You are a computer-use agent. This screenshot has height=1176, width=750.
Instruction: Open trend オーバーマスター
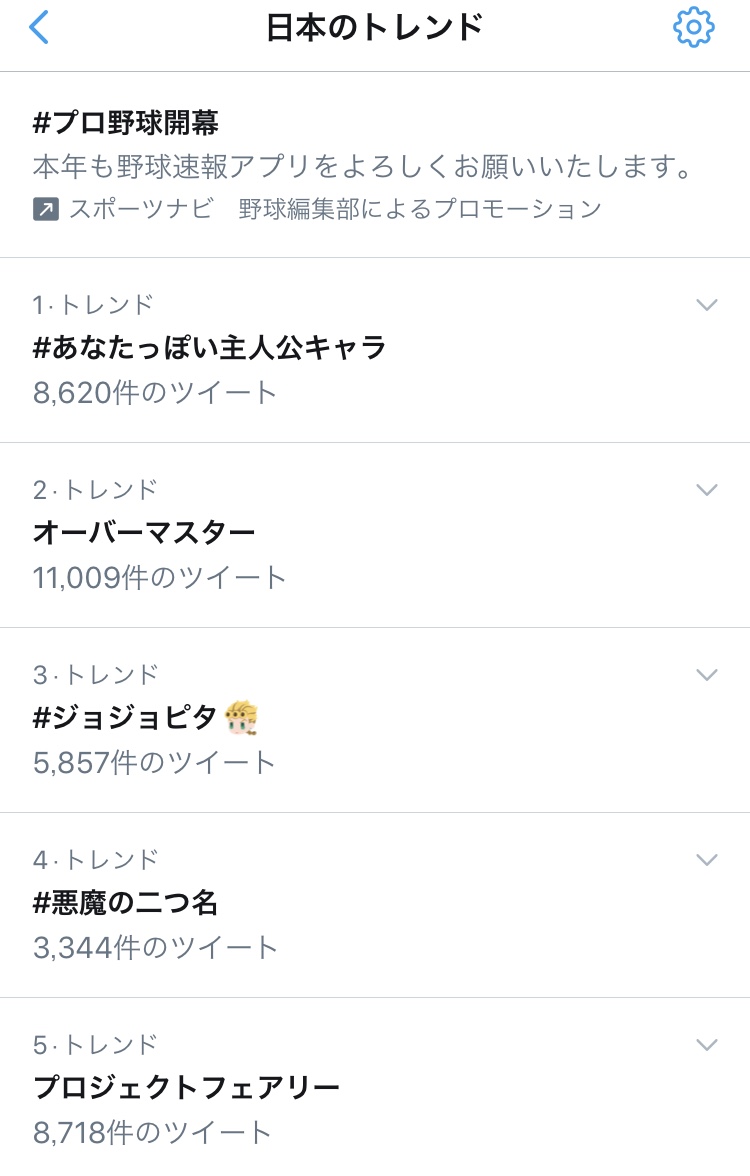pos(144,532)
